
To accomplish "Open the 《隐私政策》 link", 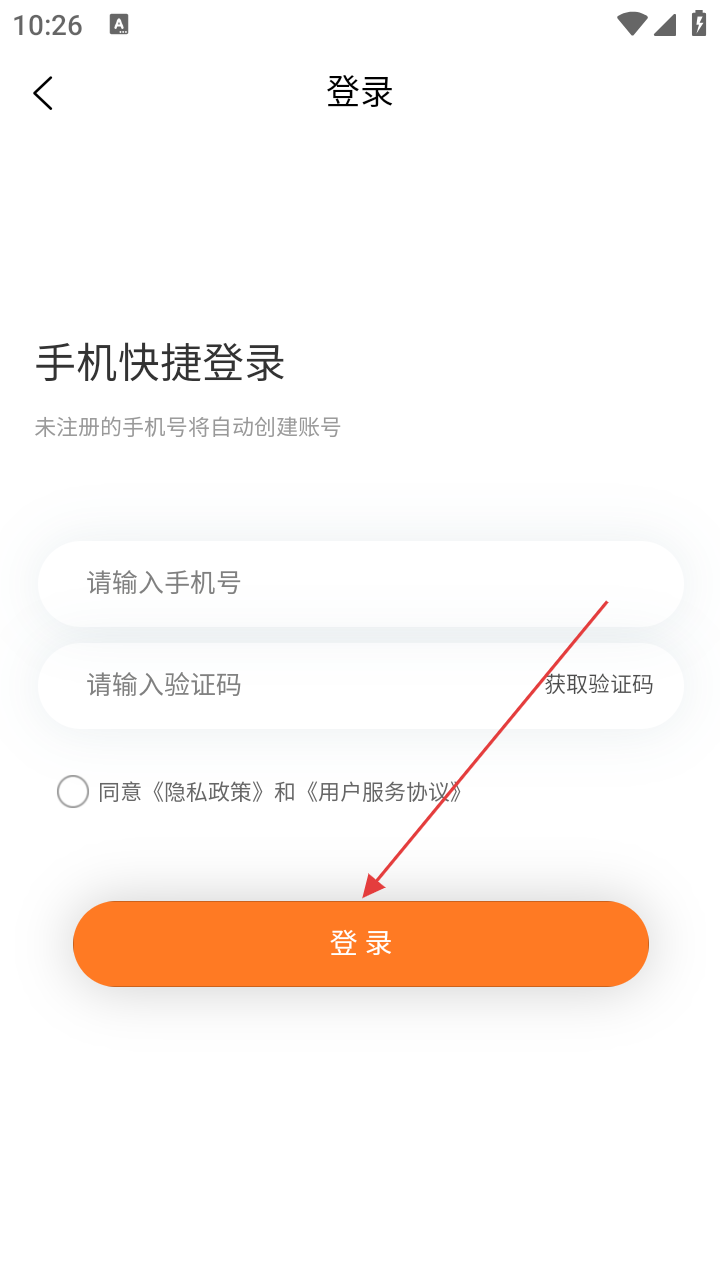I will pyautogui.click(x=208, y=793).
